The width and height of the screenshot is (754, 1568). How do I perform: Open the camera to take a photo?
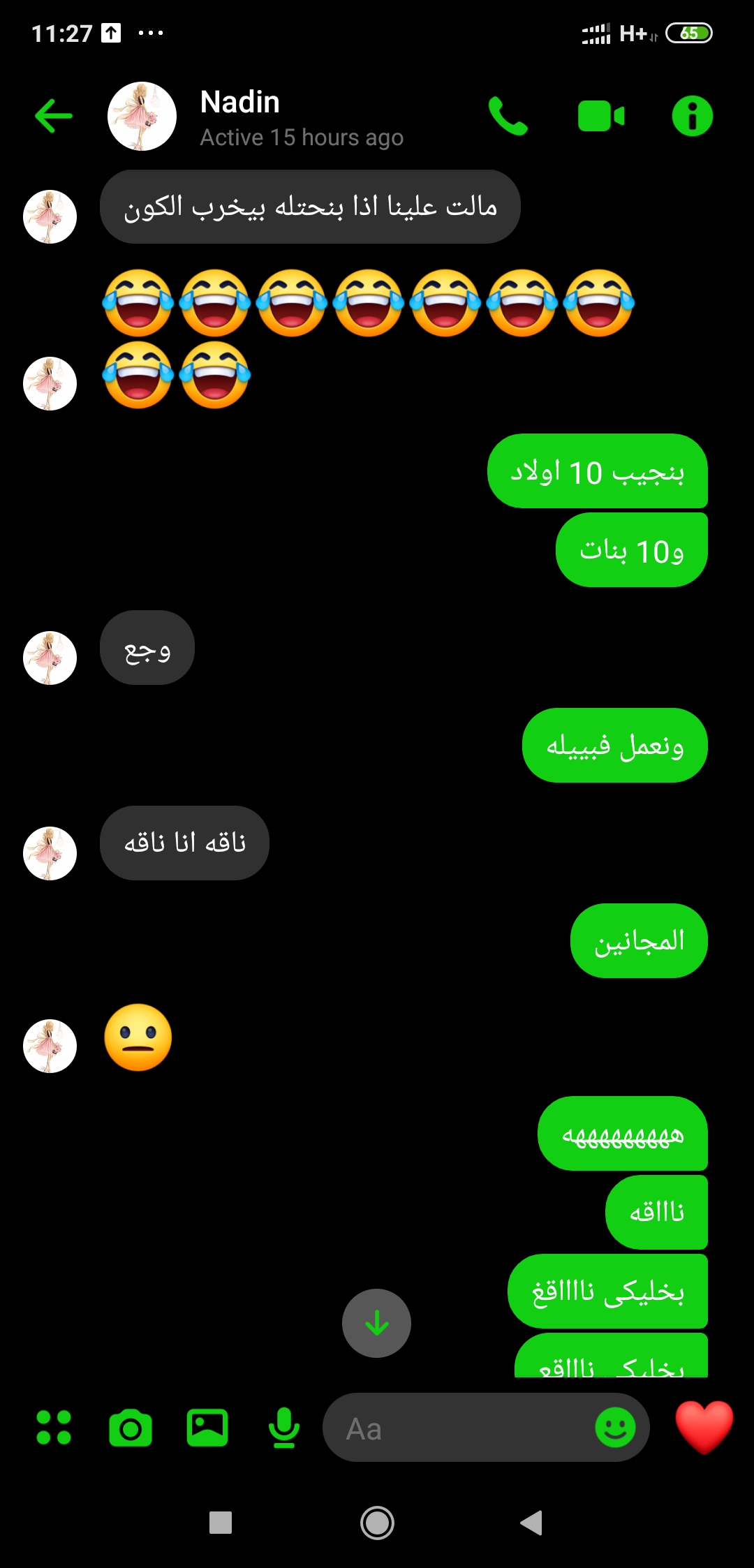(131, 1428)
